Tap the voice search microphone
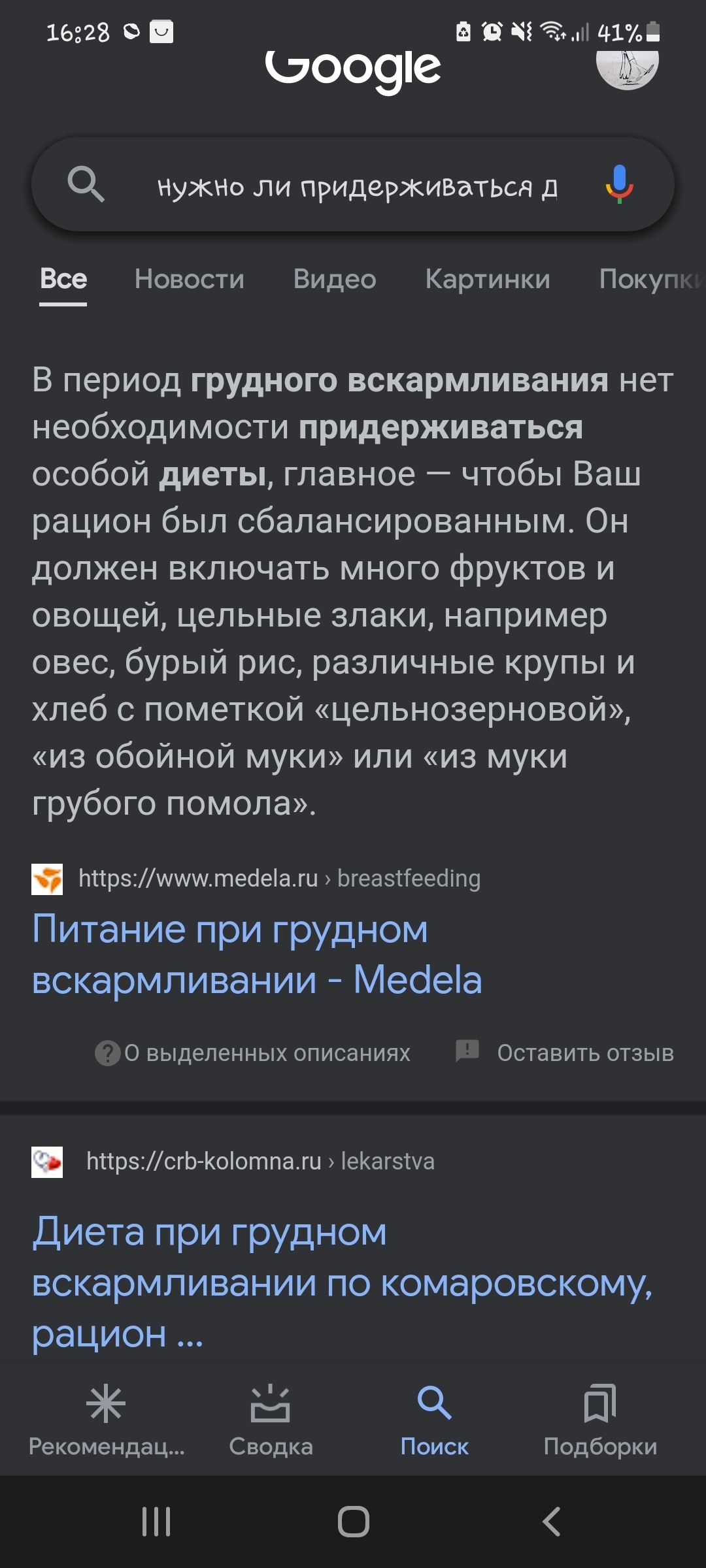The height and width of the screenshot is (1568, 706). pyautogui.click(x=618, y=186)
